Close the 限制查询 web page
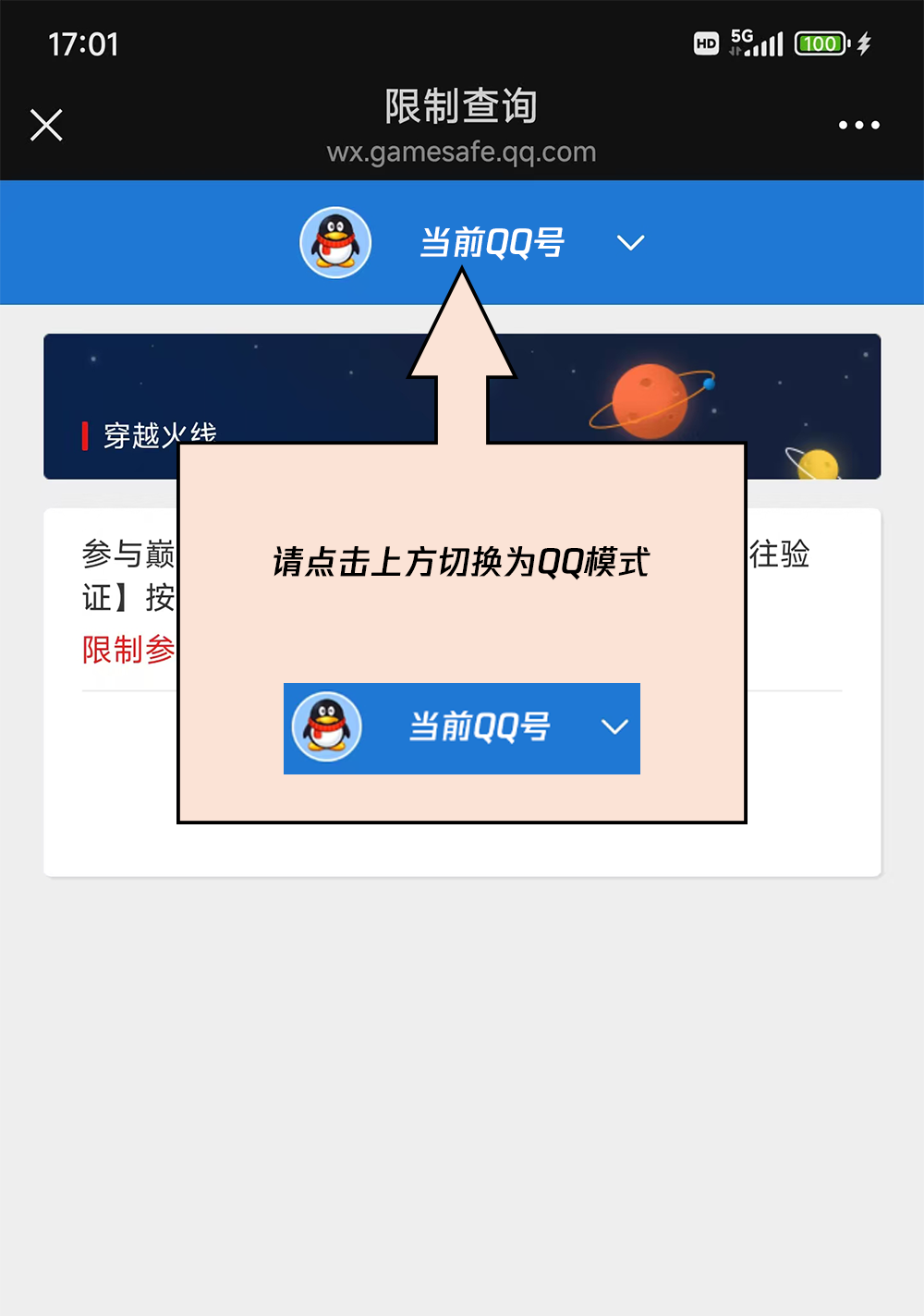The width and height of the screenshot is (924, 1316). coord(46,125)
